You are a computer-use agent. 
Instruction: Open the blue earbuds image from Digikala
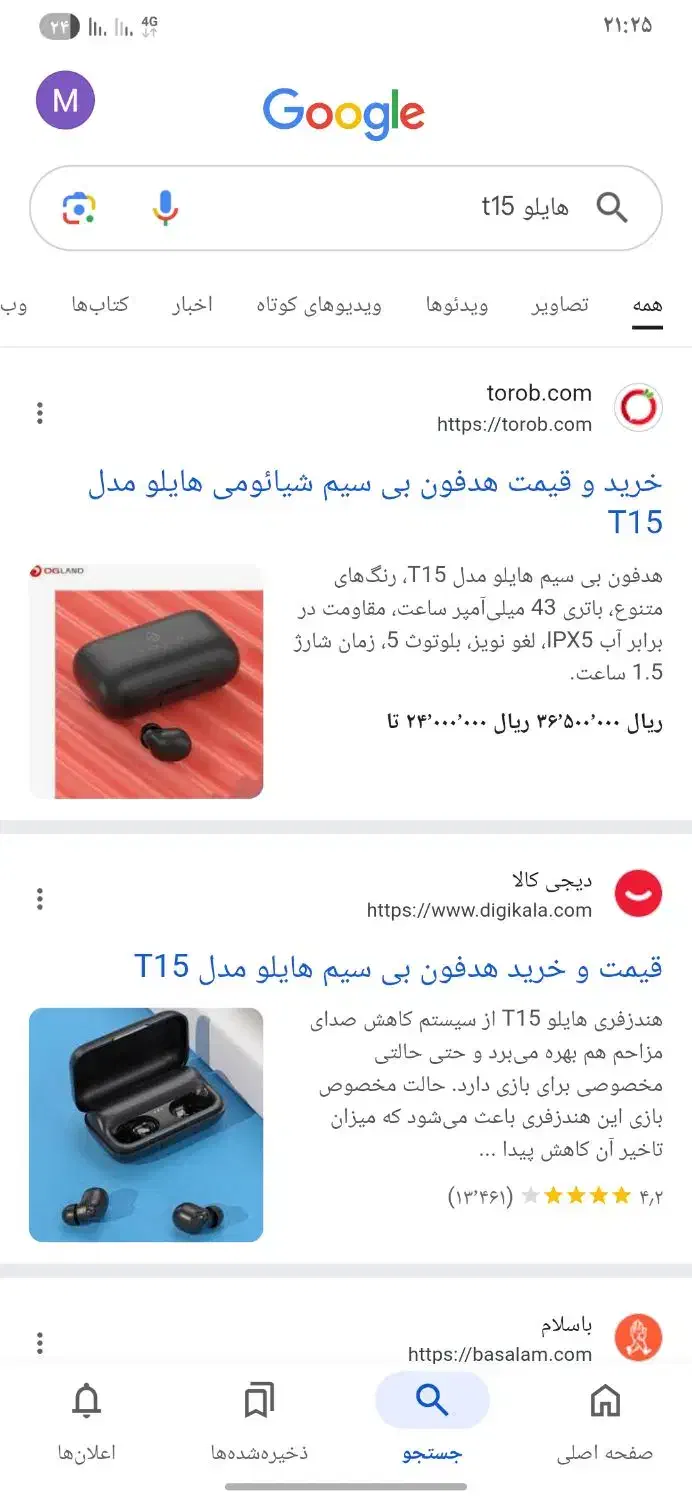point(146,1124)
